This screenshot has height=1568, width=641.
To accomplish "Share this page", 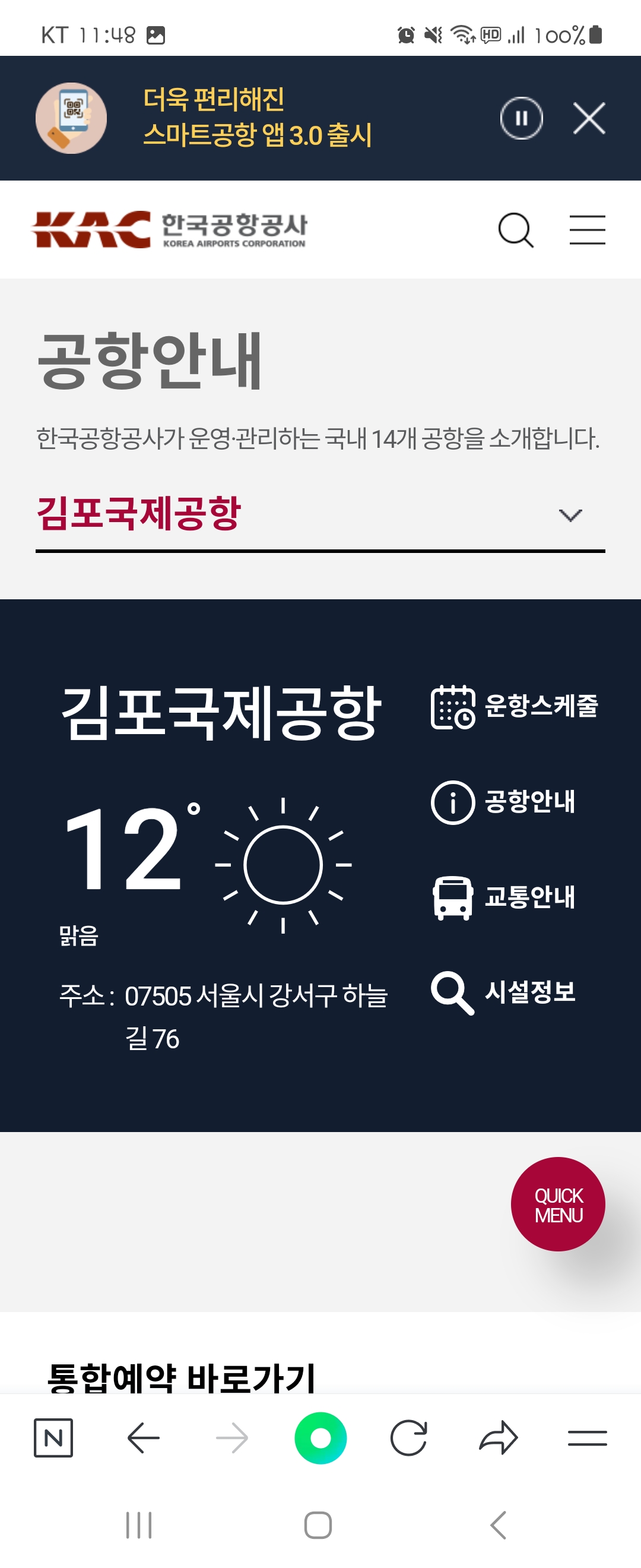I will tap(498, 1438).
